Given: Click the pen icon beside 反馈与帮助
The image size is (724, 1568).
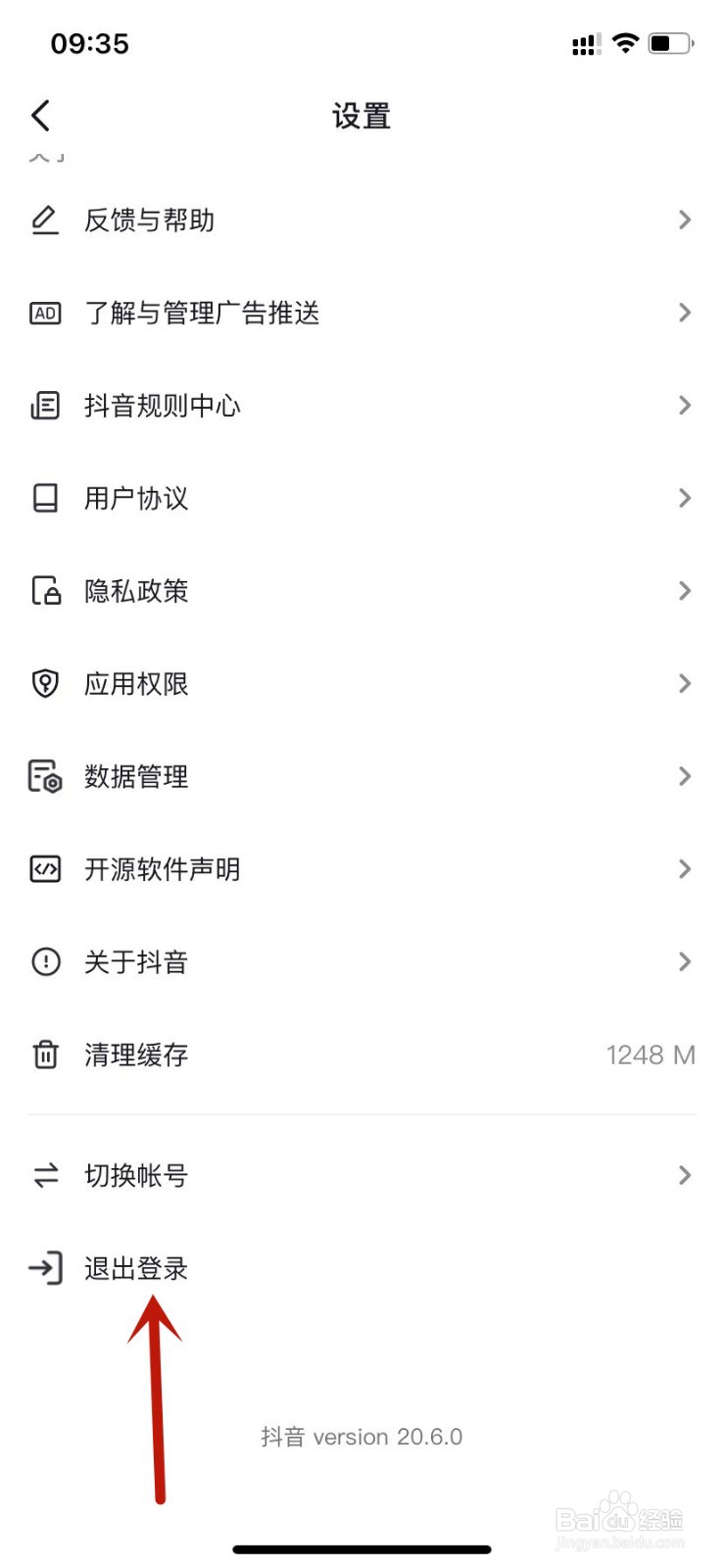Looking at the screenshot, I should (x=45, y=220).
